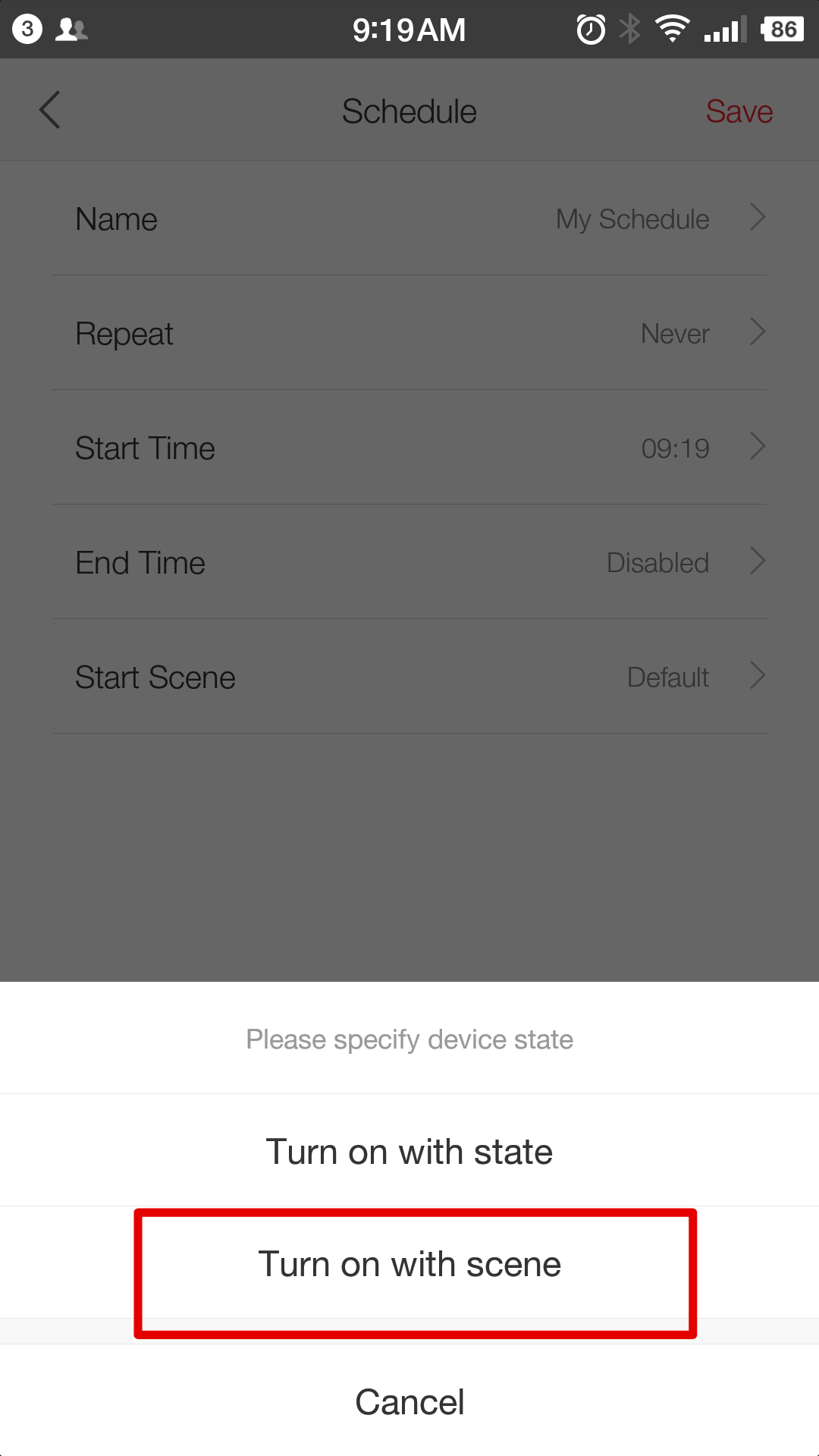Choose Turn on with scene
The height and width of the screenshot is (1456, 819).
click(x=409, y=1263)
